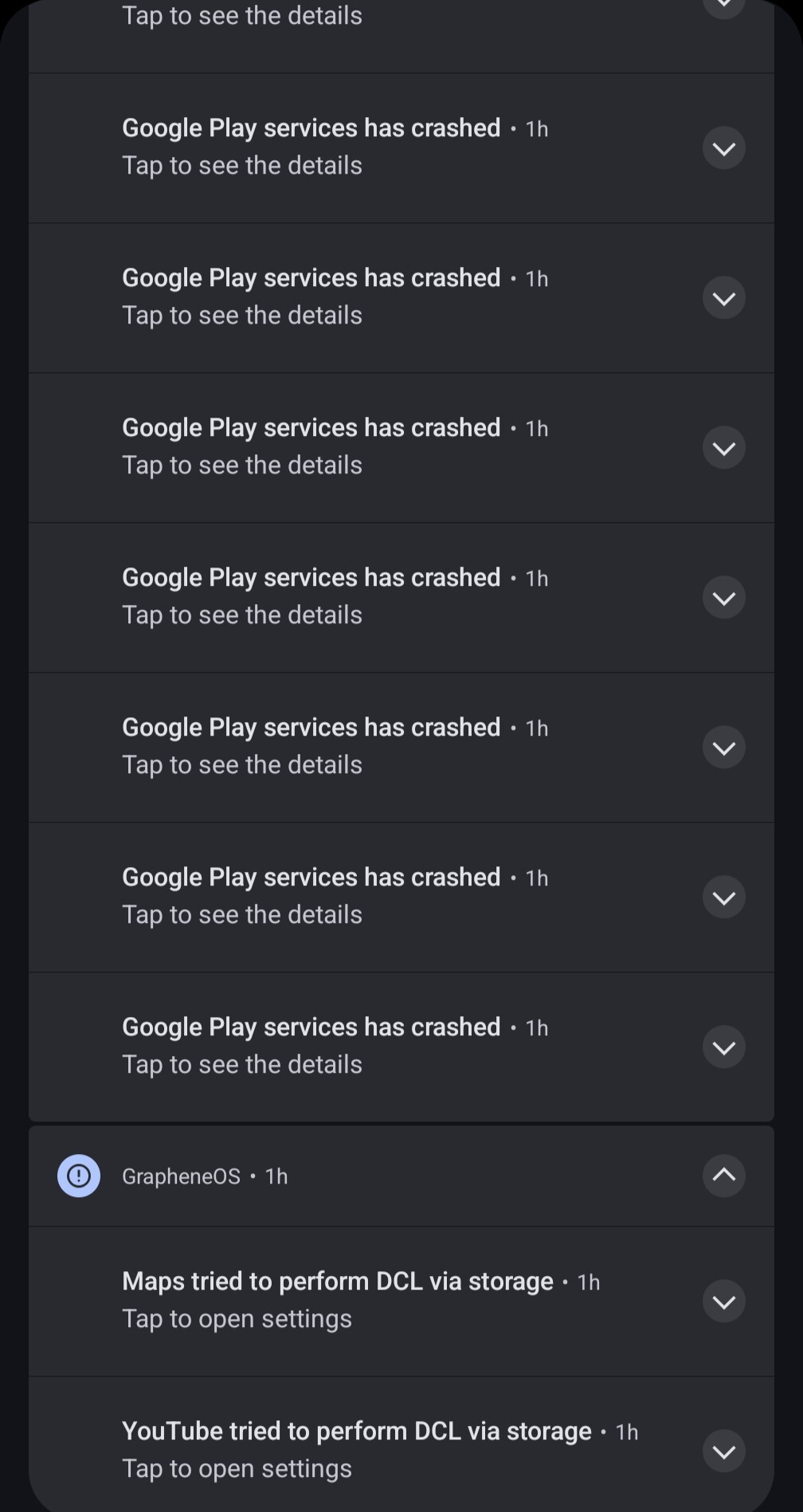Image resolution: width=803 pixels, height=1512 pixels.
Task: Expand the YouTube DCL notification chevron
Action: 723,1451
